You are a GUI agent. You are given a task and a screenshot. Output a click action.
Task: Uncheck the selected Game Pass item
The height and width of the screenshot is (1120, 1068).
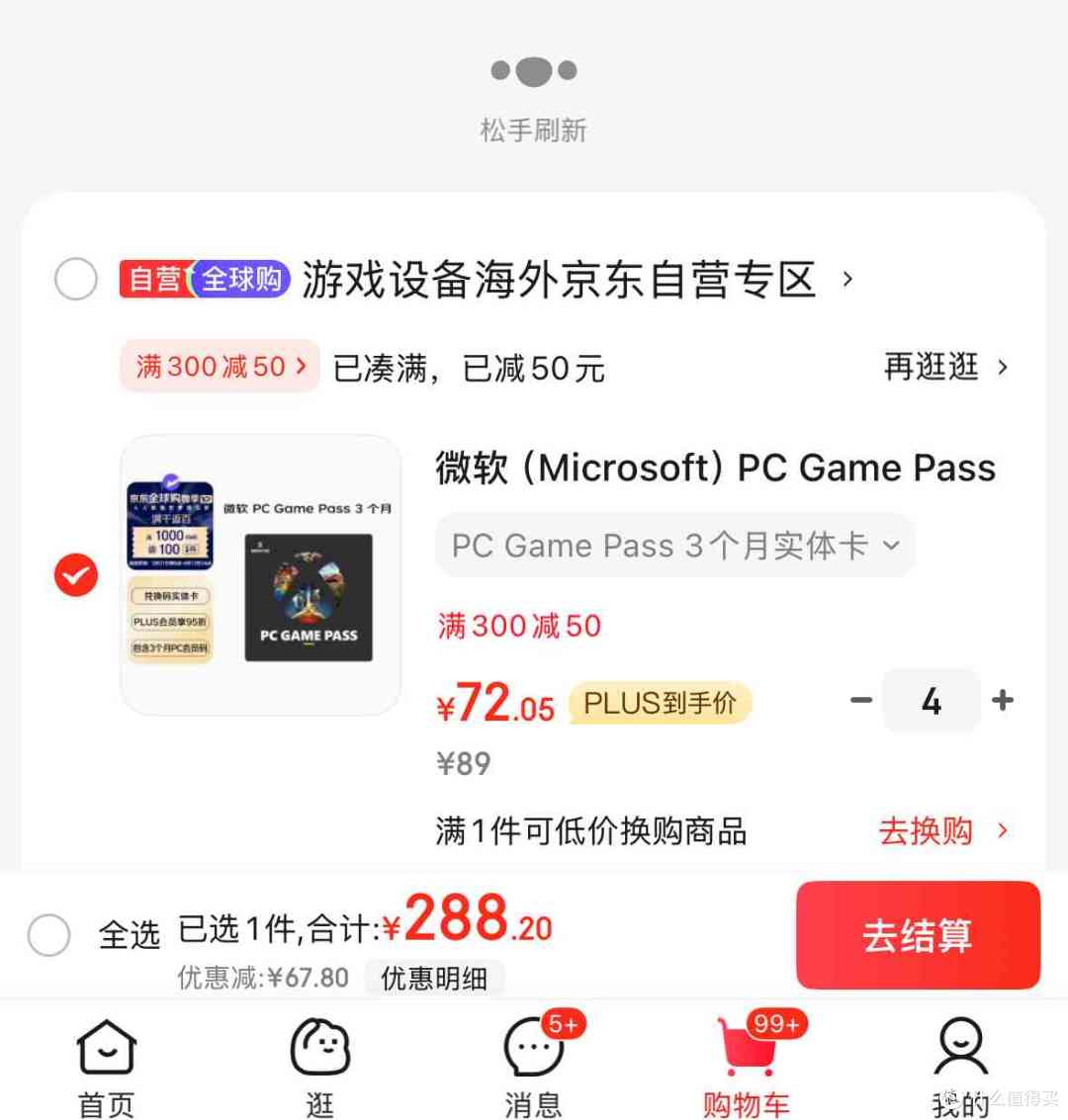coord(75,575)
